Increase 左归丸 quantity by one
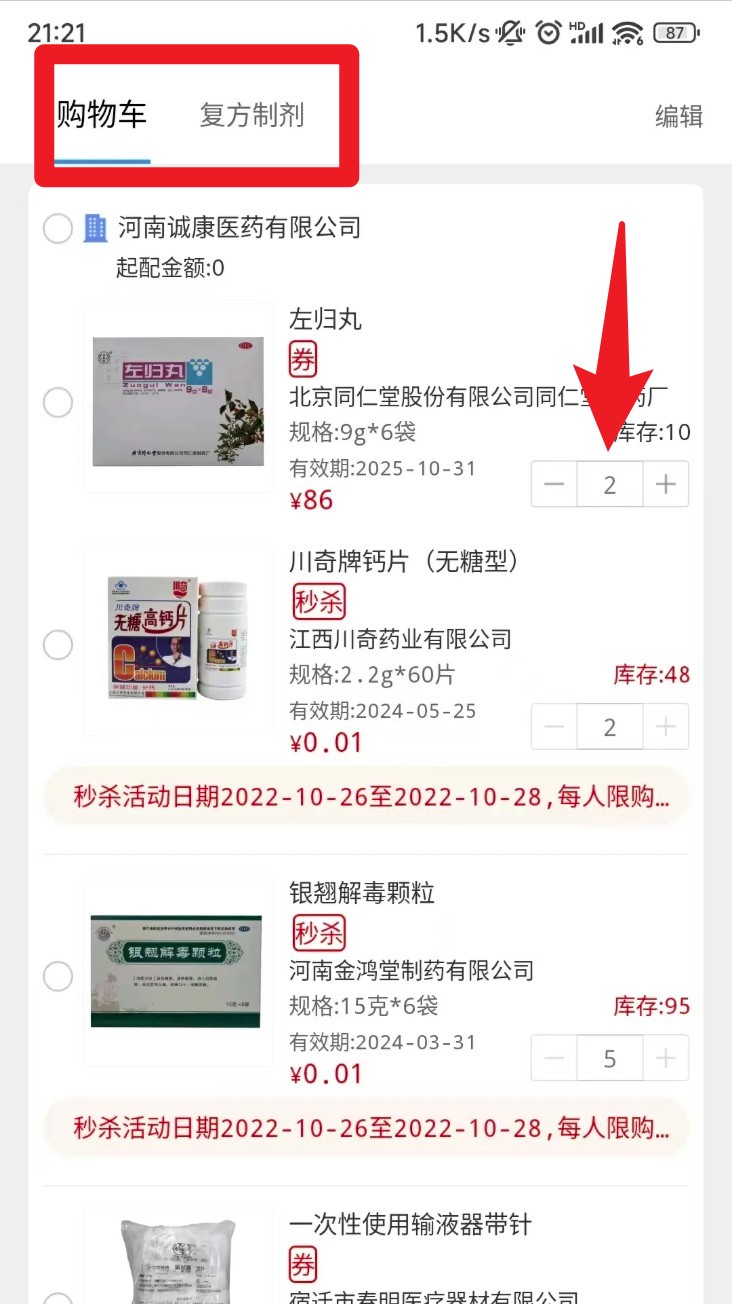 pos(666,485)
